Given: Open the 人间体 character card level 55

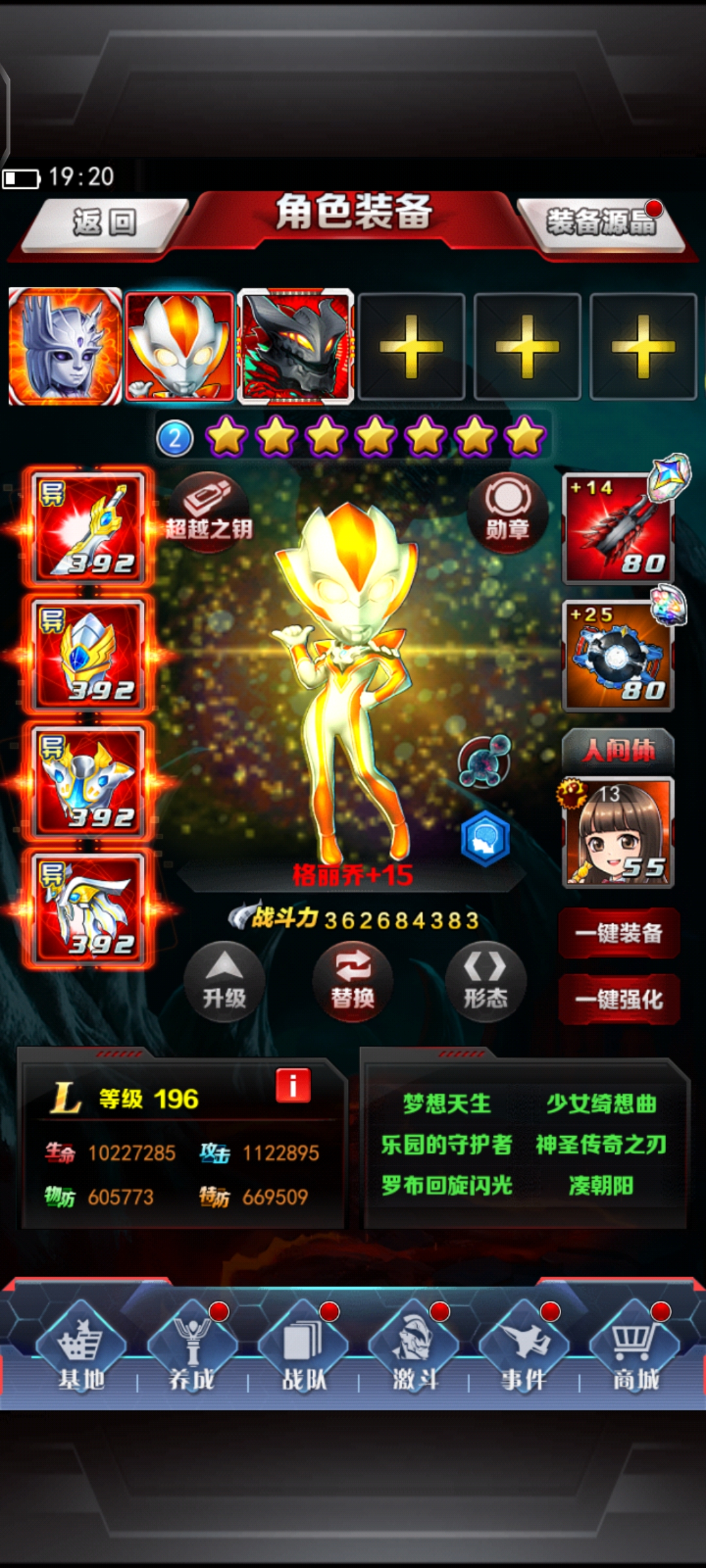Looking at the screenshot, I should (x=618, y=832).
